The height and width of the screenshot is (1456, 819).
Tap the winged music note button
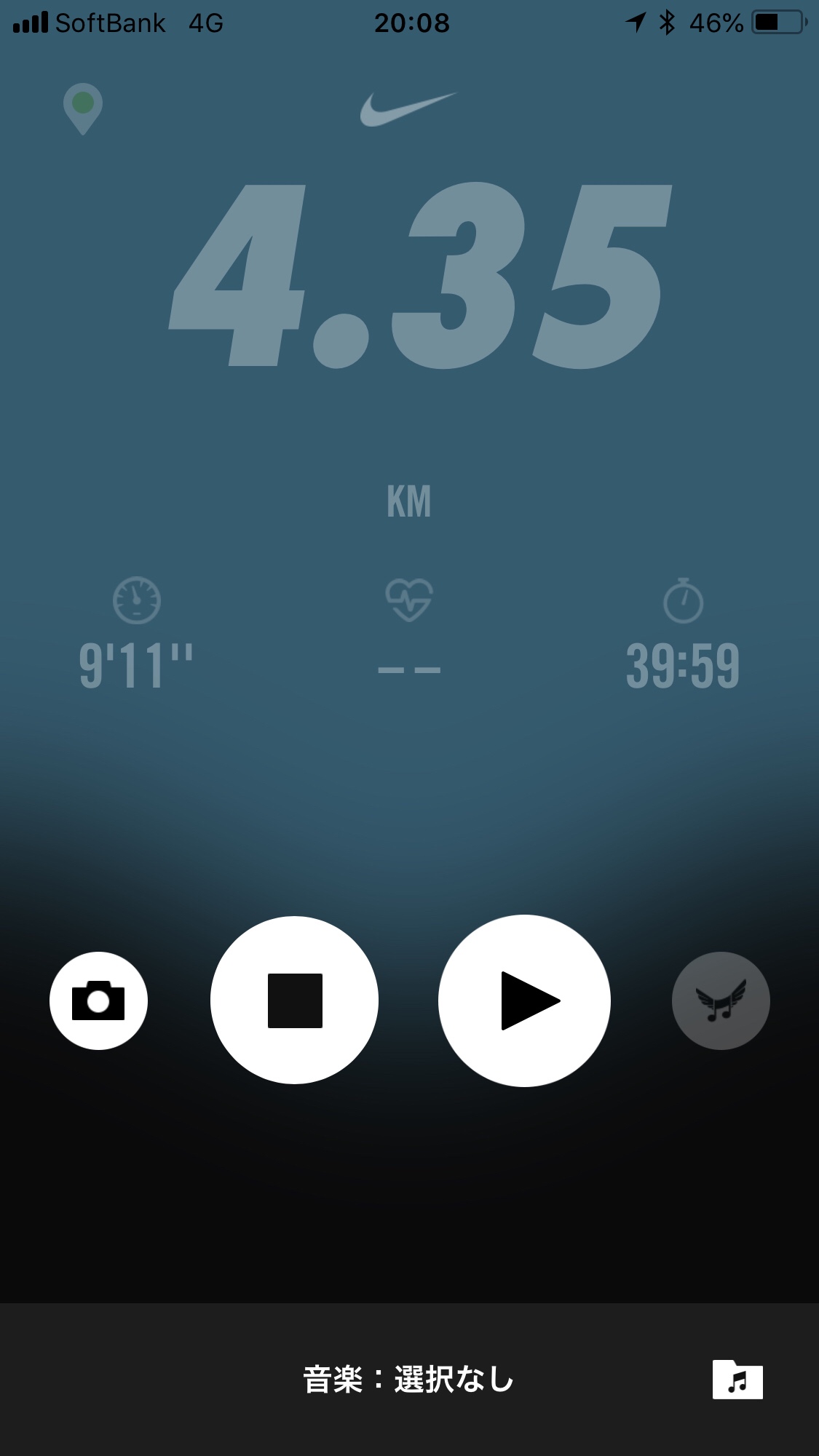(721, 1000)
